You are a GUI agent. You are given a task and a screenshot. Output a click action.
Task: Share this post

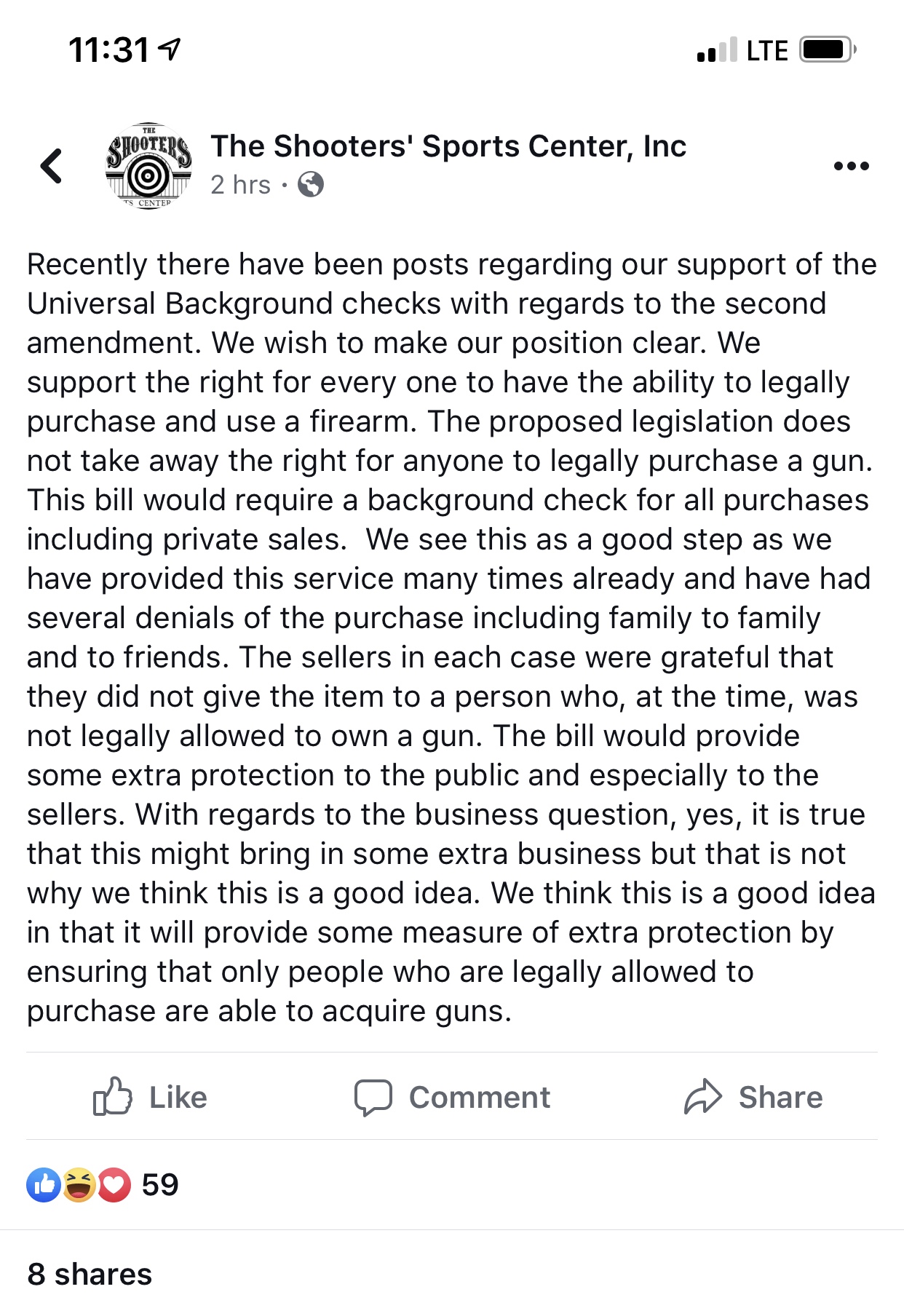coord(753,1097)
